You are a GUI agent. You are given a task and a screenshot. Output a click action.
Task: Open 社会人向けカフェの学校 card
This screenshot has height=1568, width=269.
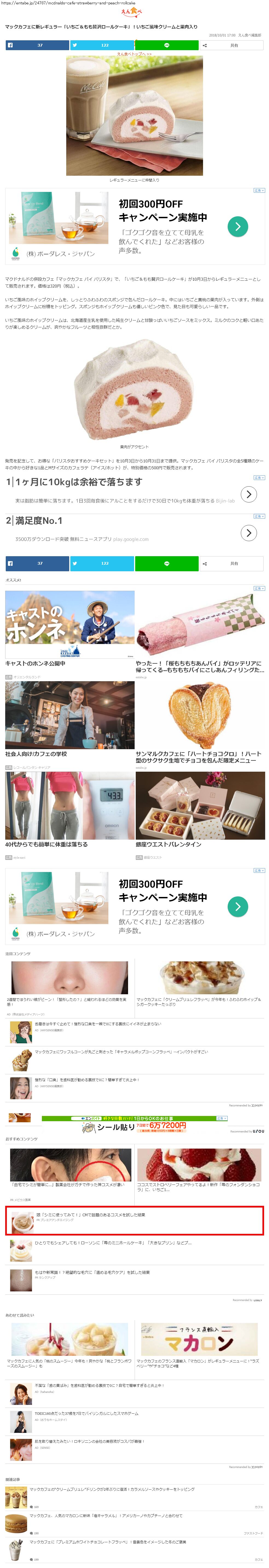click(70, 719)
